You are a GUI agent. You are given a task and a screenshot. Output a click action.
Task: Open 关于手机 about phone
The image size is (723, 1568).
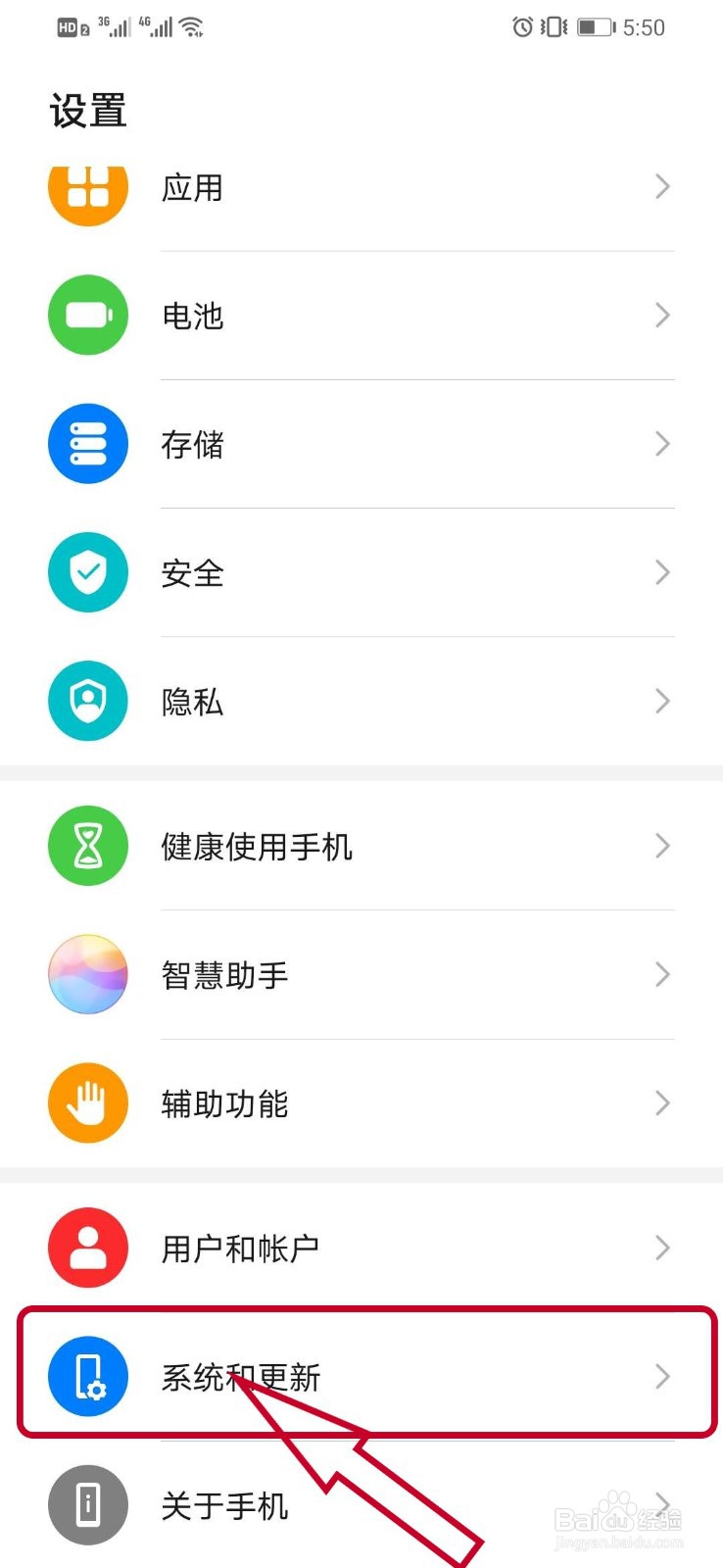(224, 1505)
